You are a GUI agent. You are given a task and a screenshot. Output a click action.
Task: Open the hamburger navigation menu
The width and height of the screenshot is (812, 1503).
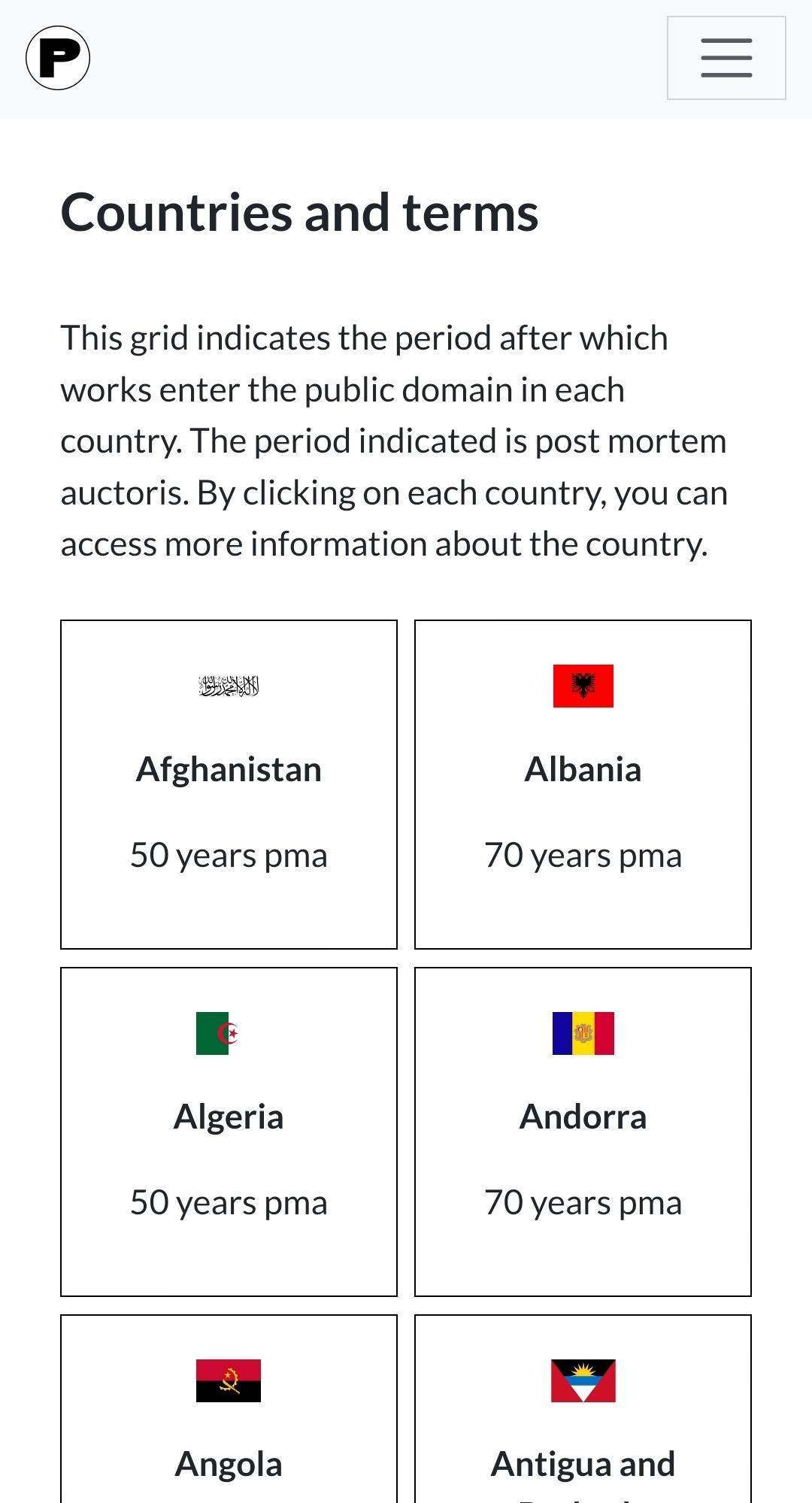tap(726, 58)
